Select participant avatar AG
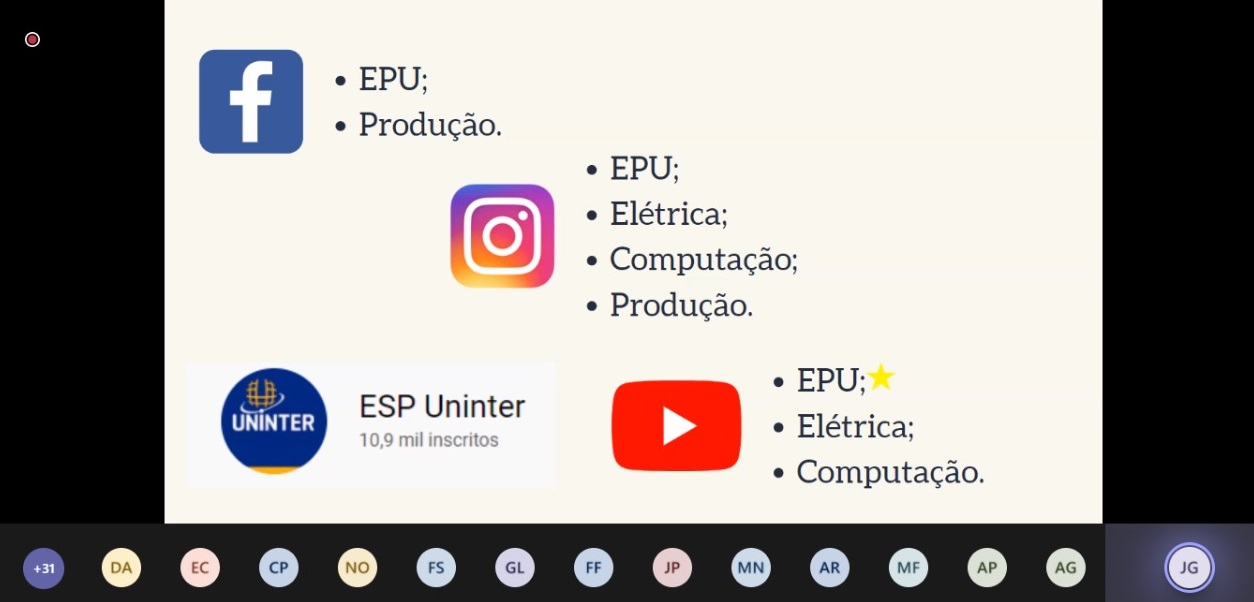The image size is (1254, 602). click(1065, 568)
